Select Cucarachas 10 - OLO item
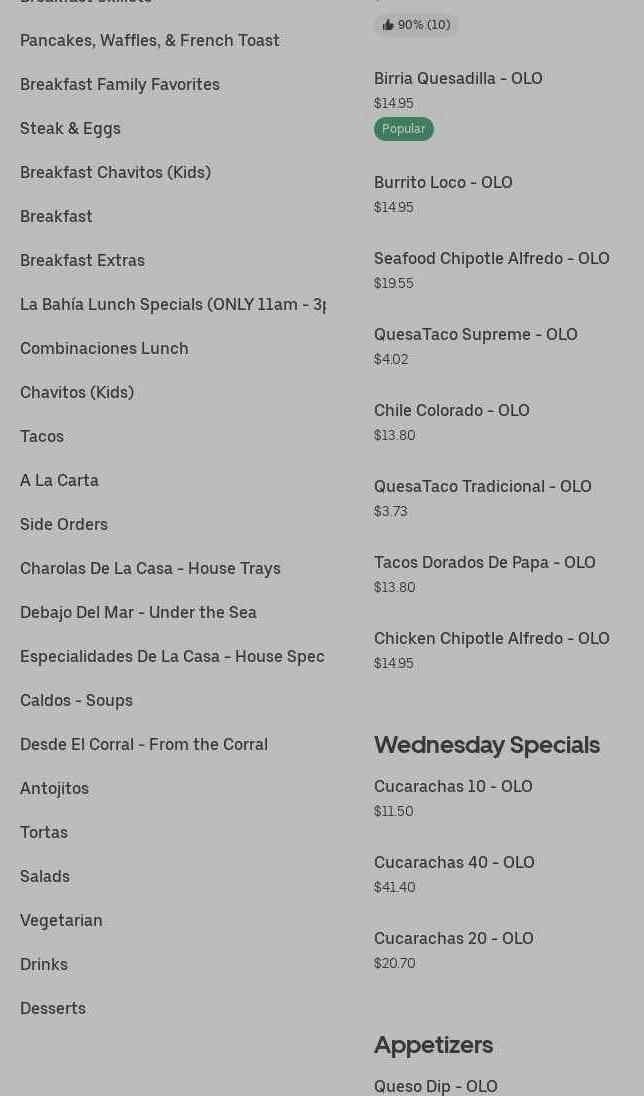This screenshot has height=1096, width=644. pyautogui.click(x=453, y=786)
